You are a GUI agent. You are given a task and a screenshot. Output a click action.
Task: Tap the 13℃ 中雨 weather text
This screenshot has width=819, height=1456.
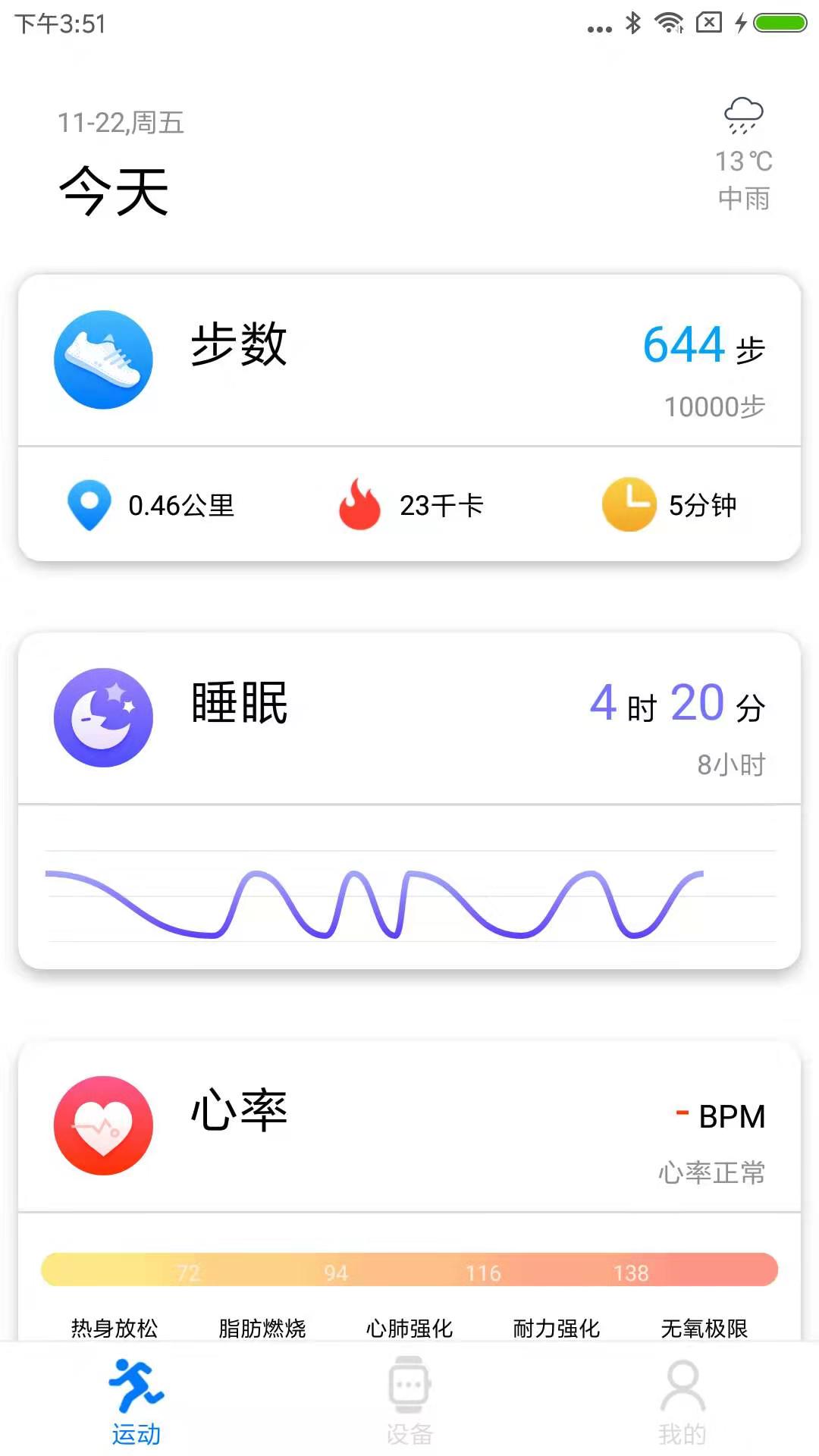743,180
